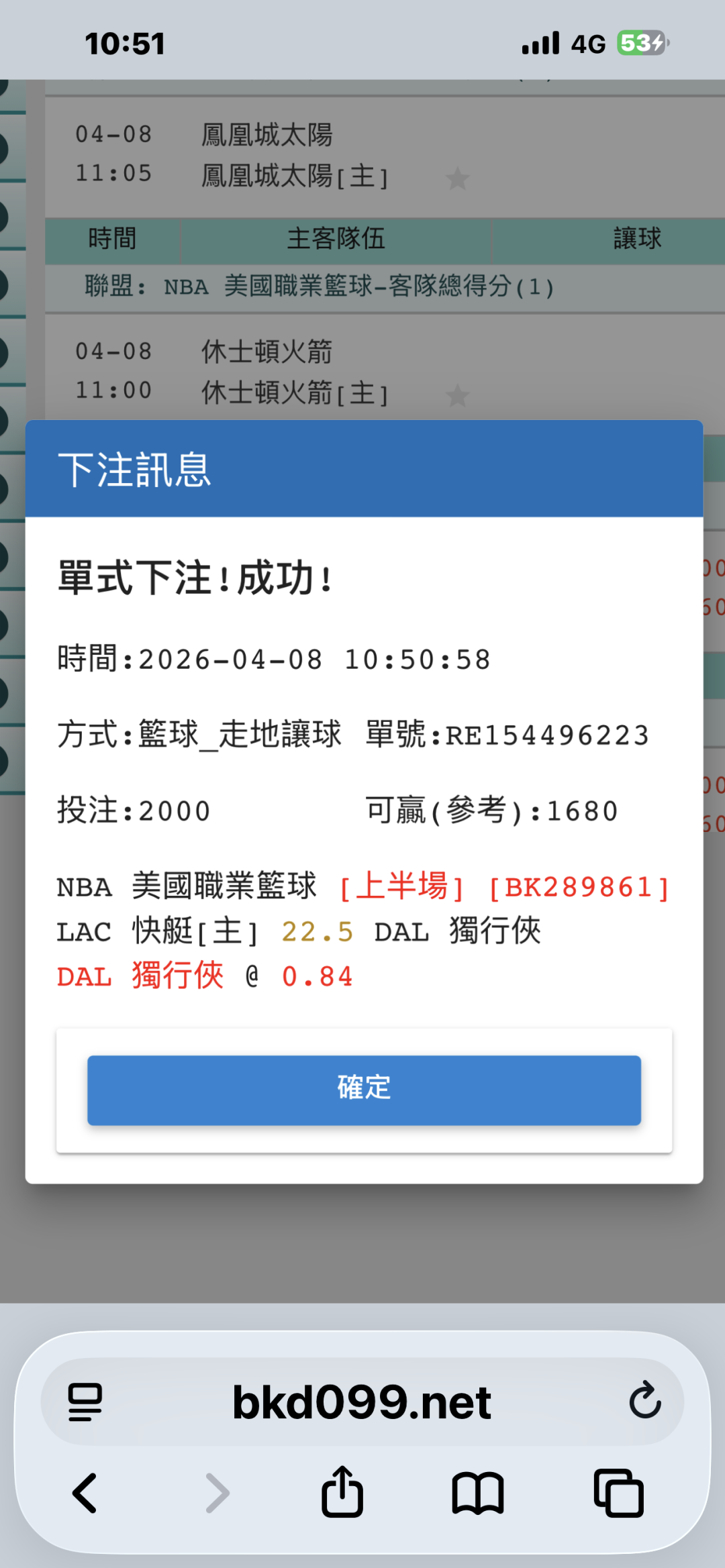
Task: Show all open Safari tabs
Action: pos(618,1493)
